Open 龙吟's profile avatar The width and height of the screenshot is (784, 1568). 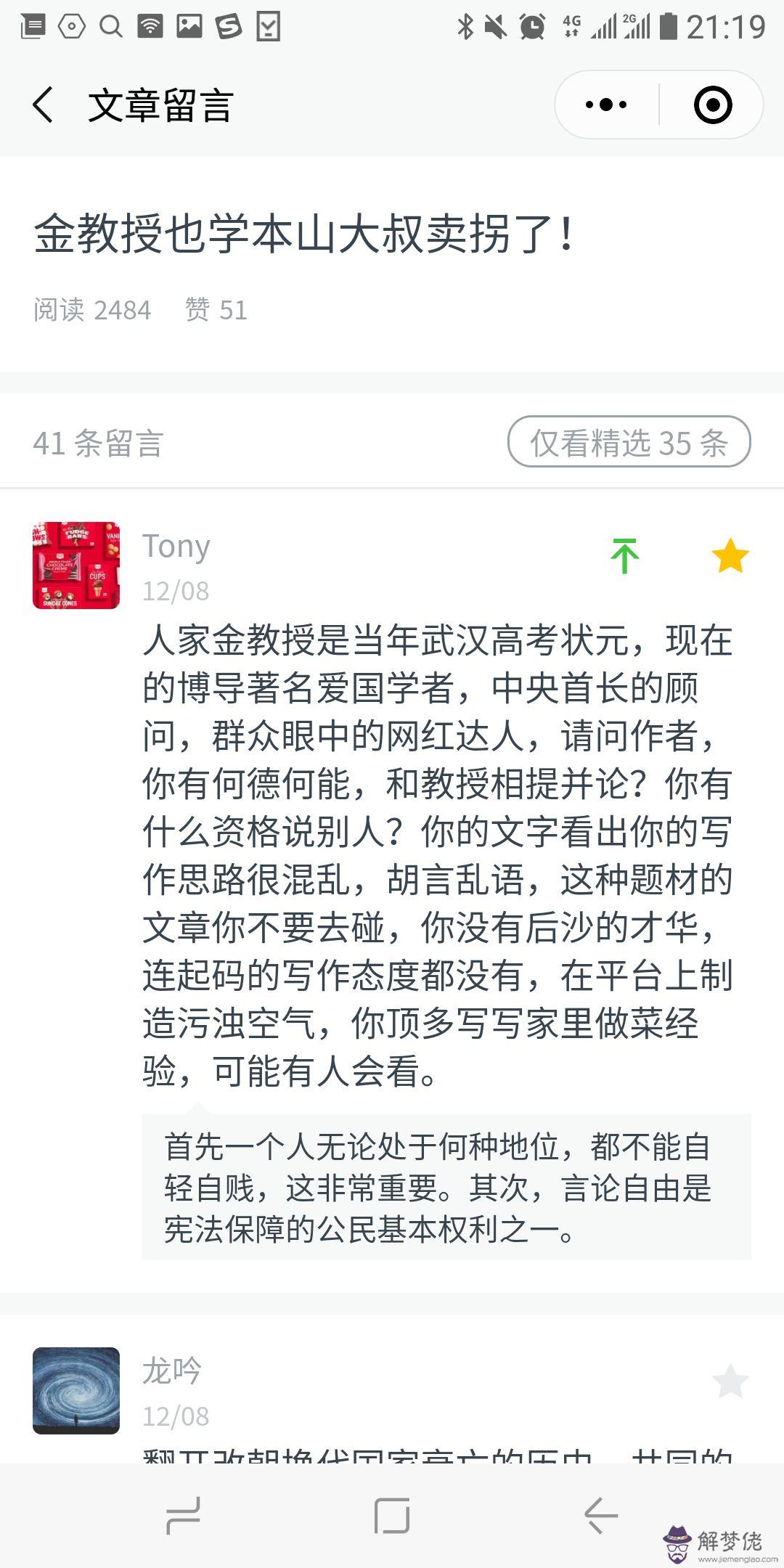(x=76, y=1390)
